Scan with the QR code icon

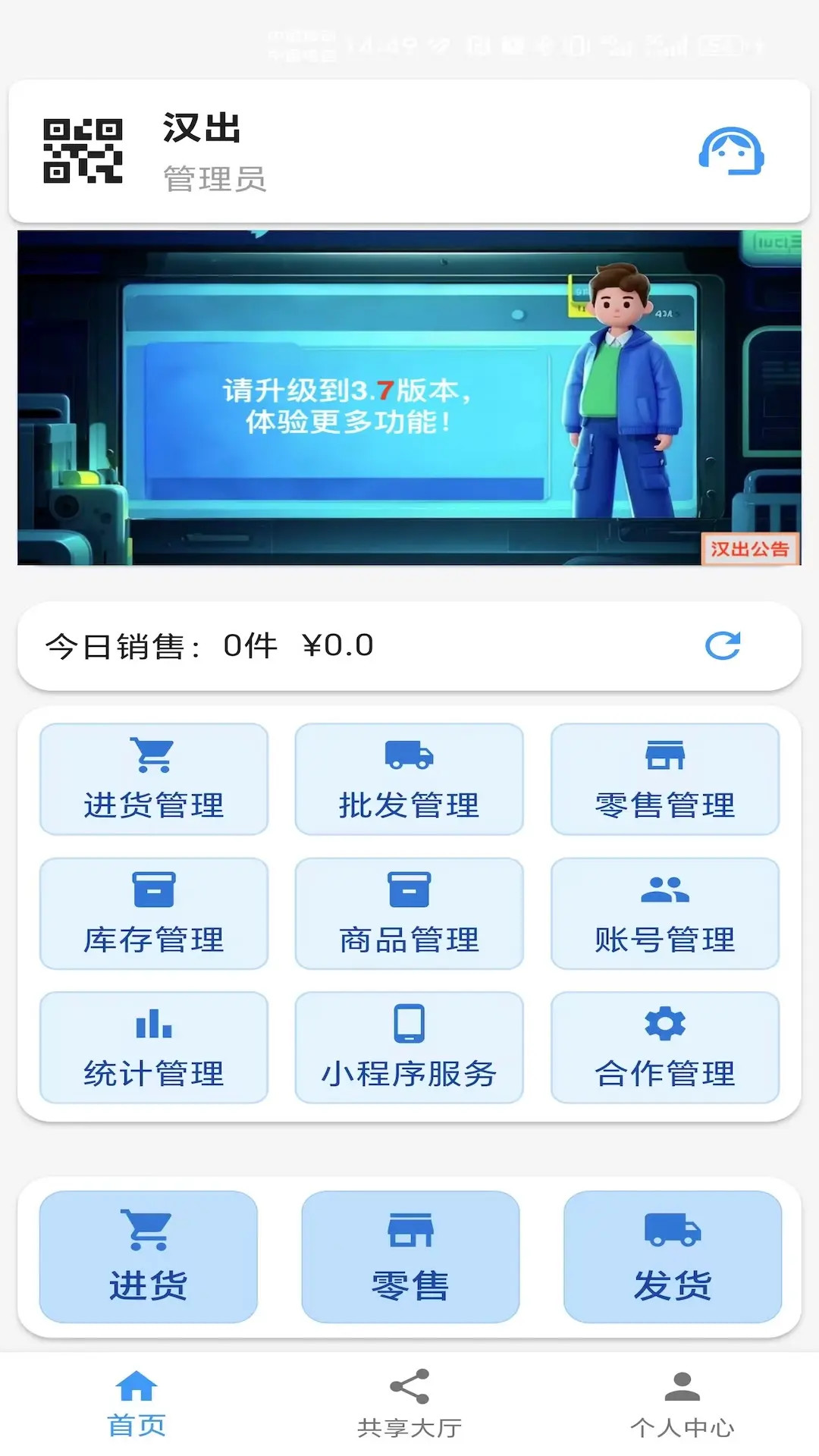(85, 152)
